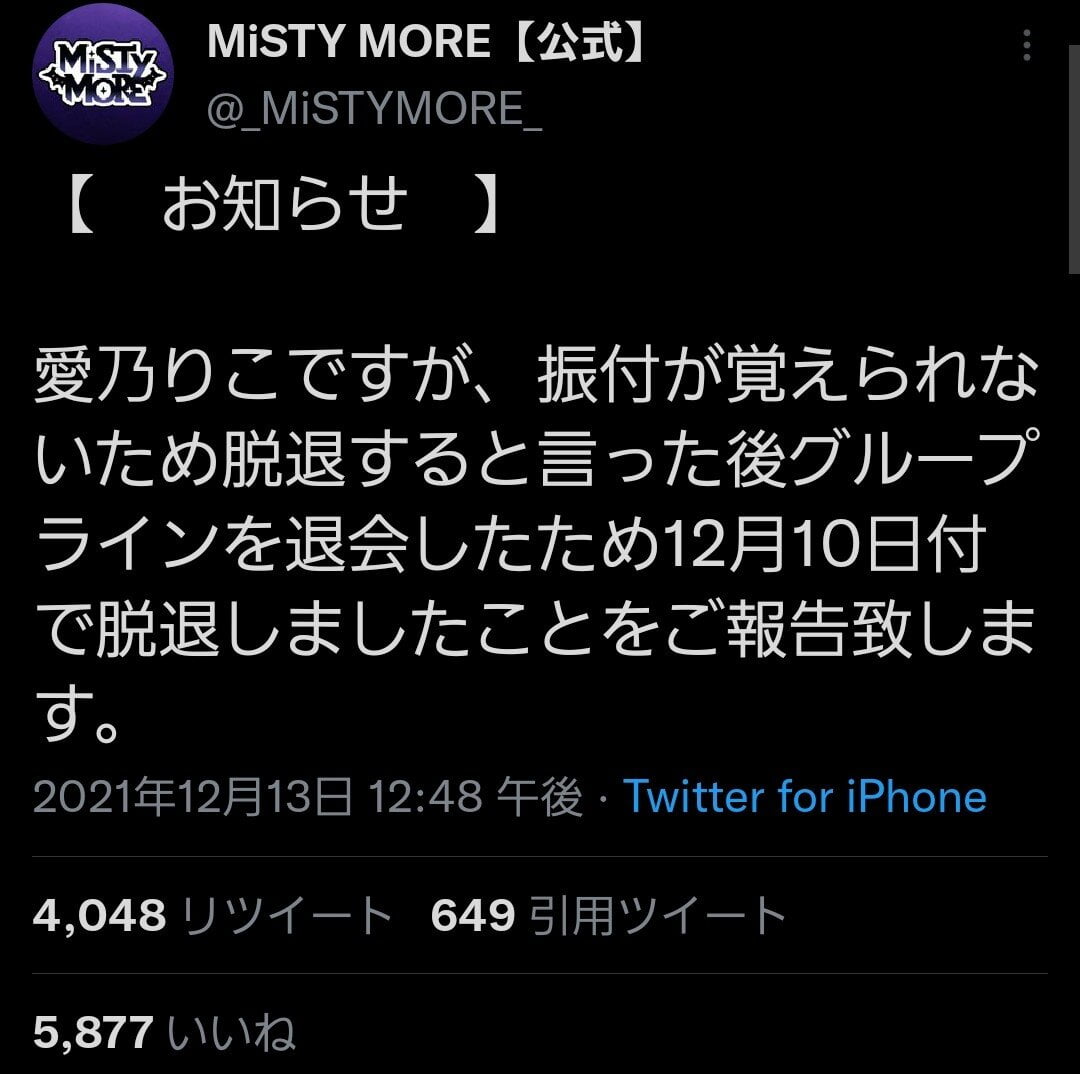View the 5,877 likes list
This screenshot has height=1074, width=1080.
(x=164, y=1030)
